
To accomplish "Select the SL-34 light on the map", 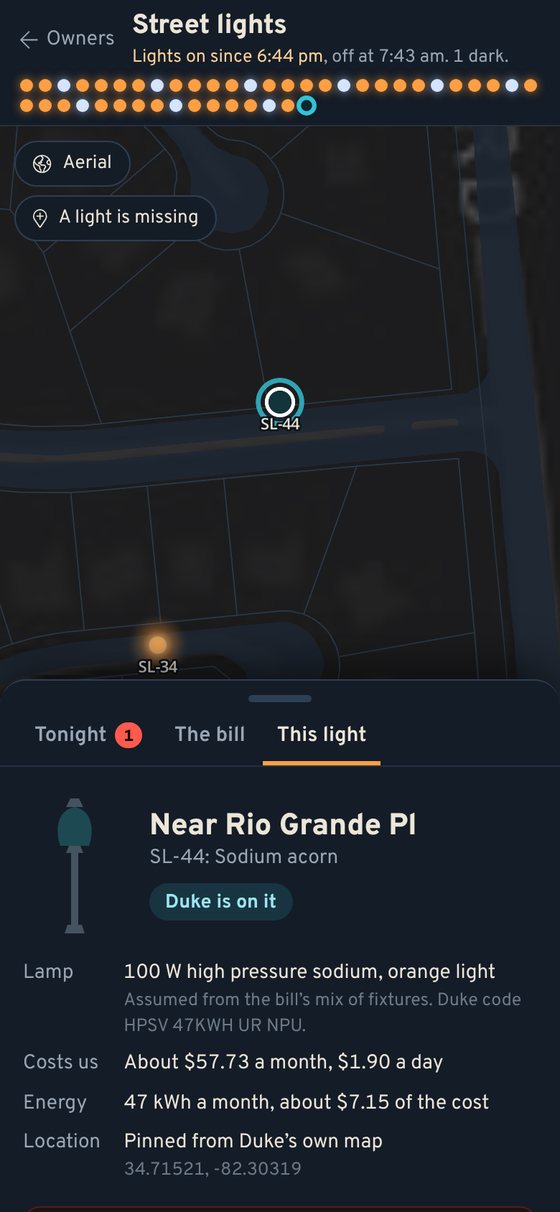I will click(157, 645).
